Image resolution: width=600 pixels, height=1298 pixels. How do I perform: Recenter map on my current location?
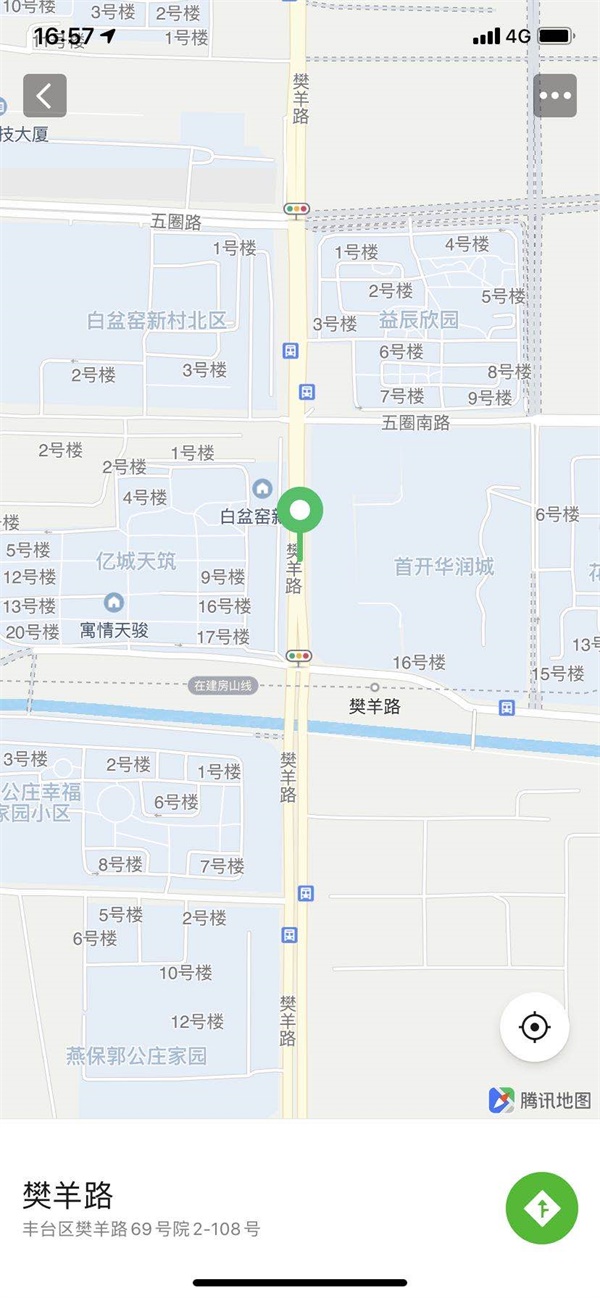535,1027
